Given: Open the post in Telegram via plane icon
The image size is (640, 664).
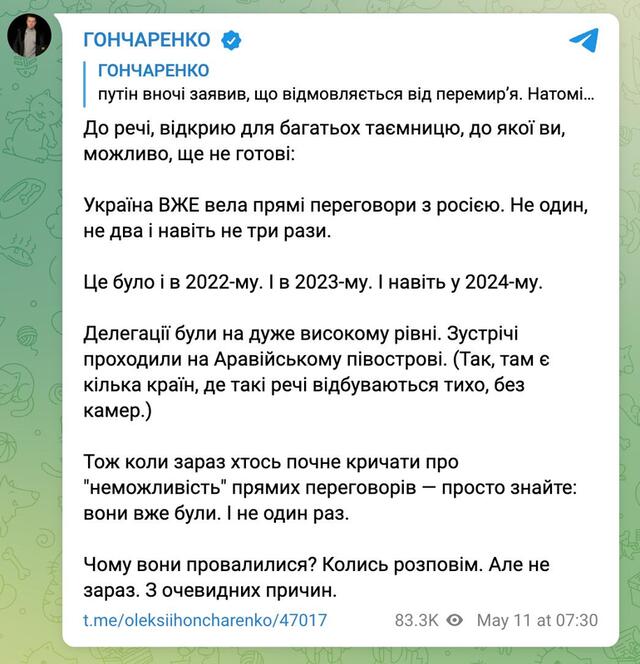Looking at the screenshot, I should [x=583, y=40].
